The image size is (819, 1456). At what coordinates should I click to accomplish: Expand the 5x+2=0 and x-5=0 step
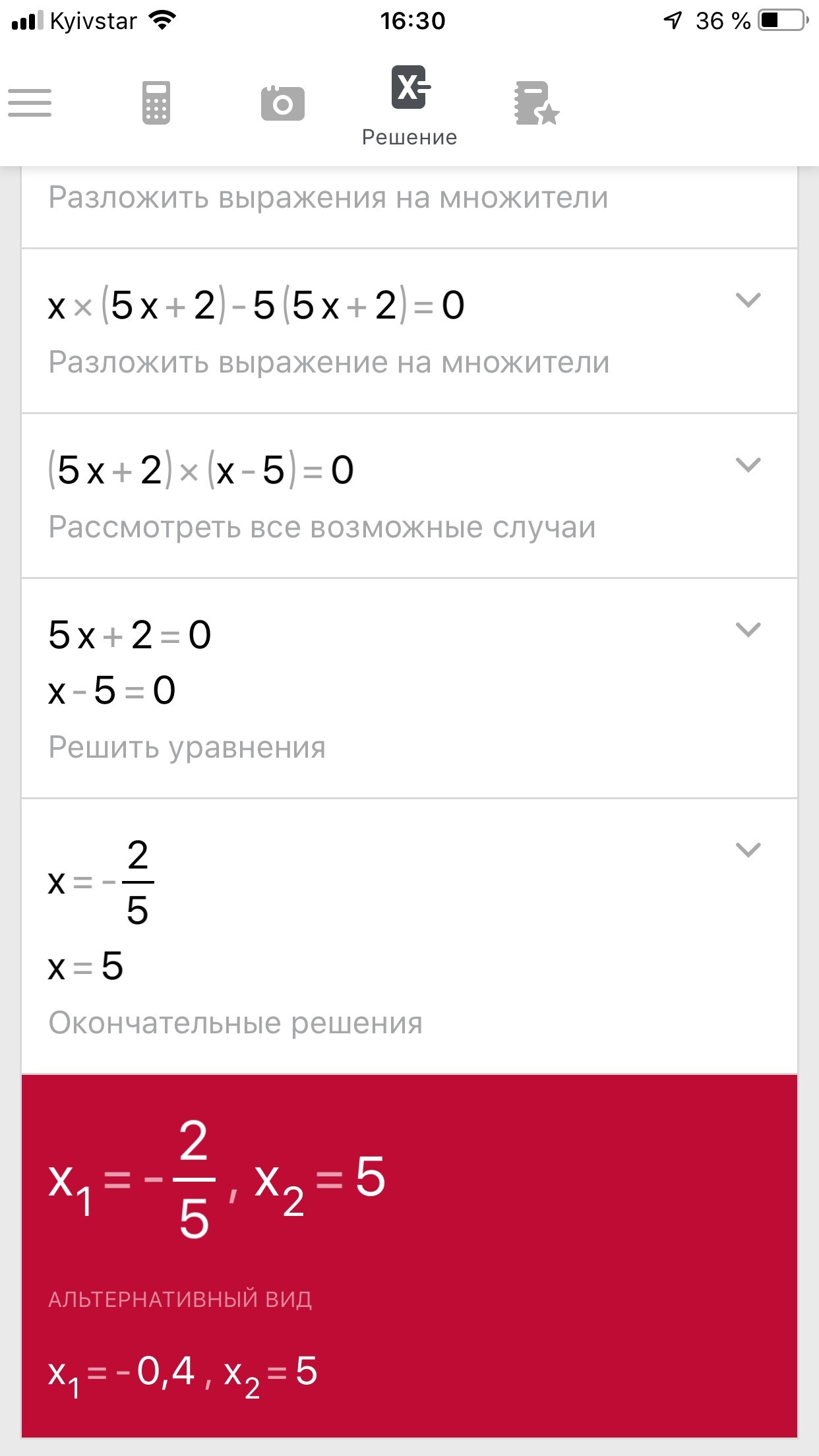coord(748,630)
